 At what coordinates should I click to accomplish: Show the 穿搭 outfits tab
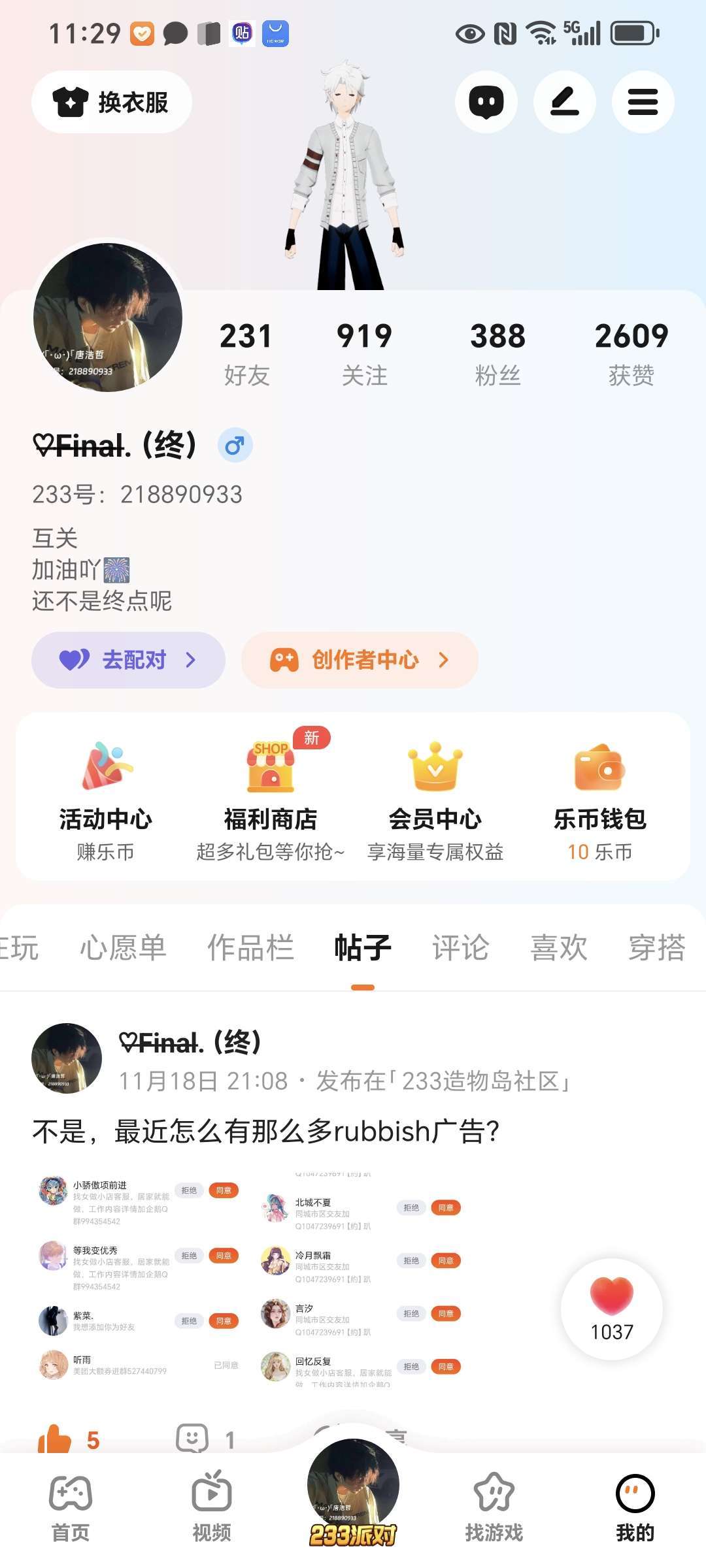pos(656,947)
